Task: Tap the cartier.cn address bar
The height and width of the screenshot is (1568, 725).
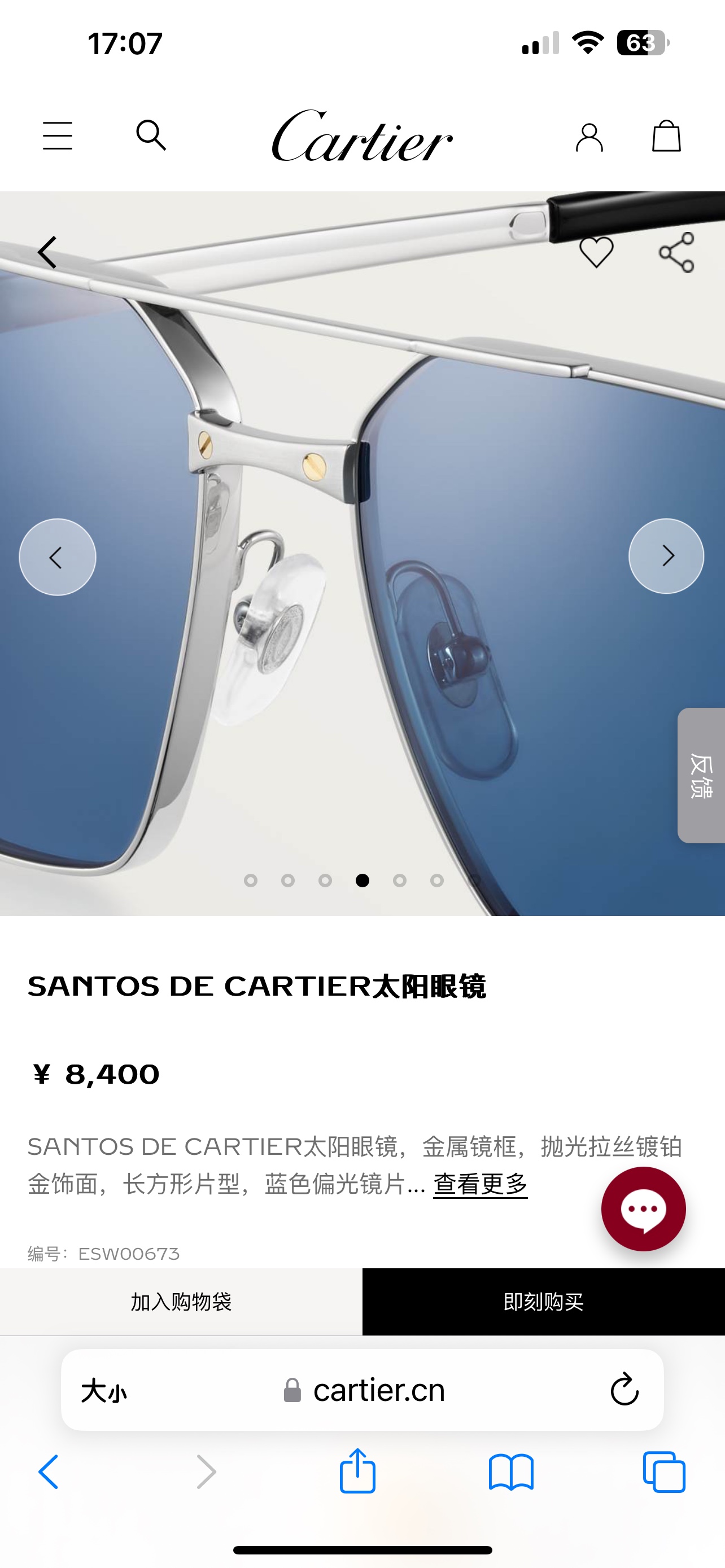Action: pyautogui.click(x=365, y=1391)
